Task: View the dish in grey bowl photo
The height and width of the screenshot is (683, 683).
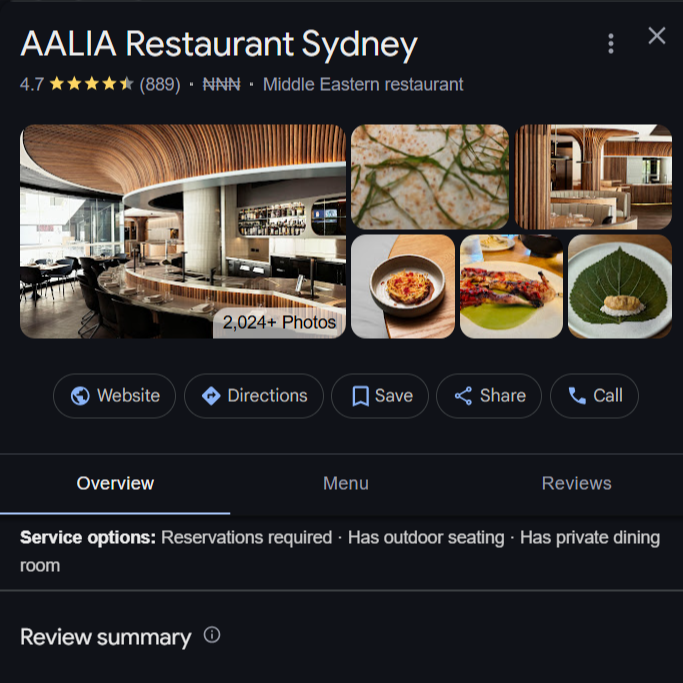Action: [403, 286]
